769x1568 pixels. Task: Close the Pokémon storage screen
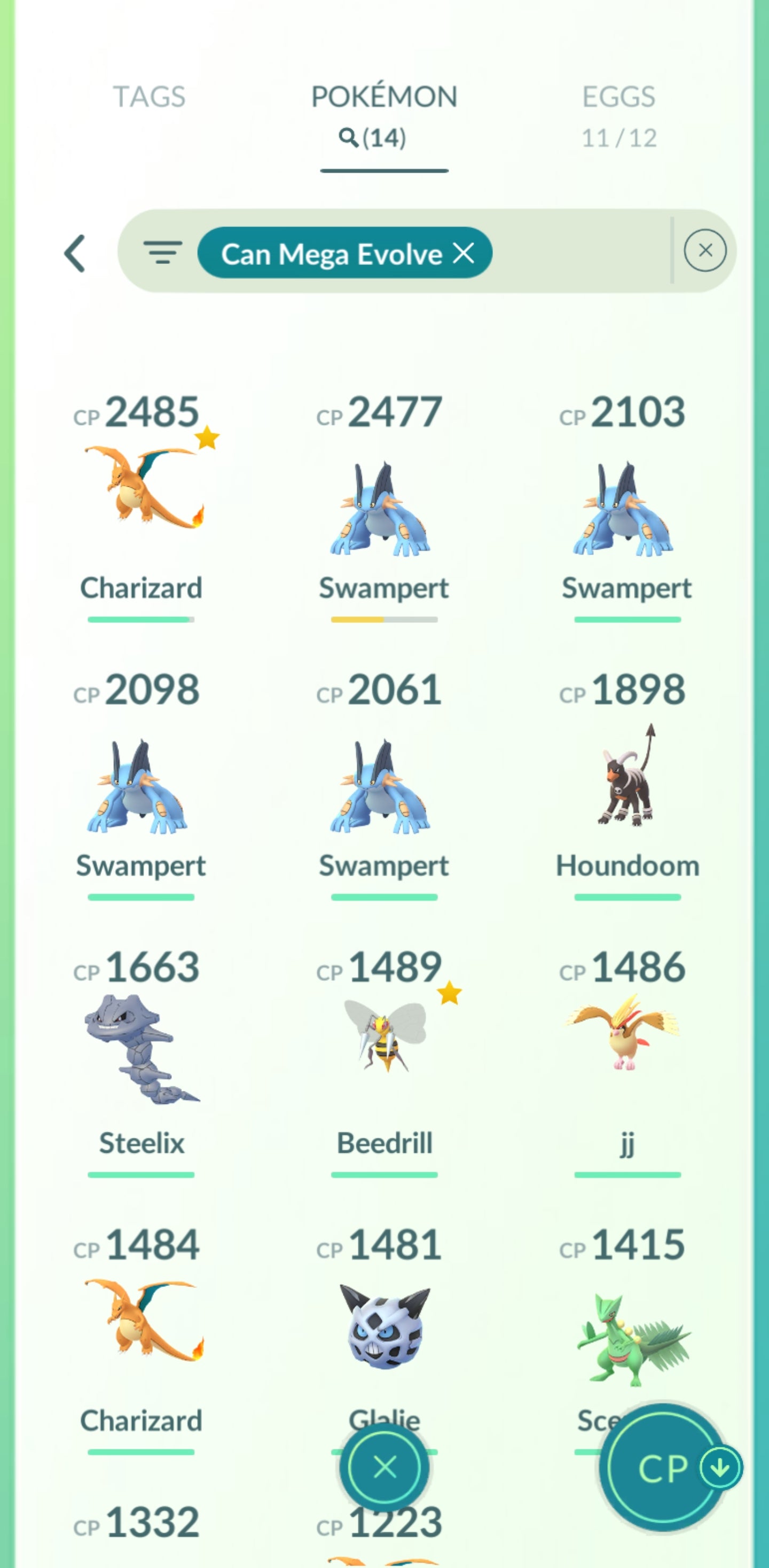pos(384,1468)
